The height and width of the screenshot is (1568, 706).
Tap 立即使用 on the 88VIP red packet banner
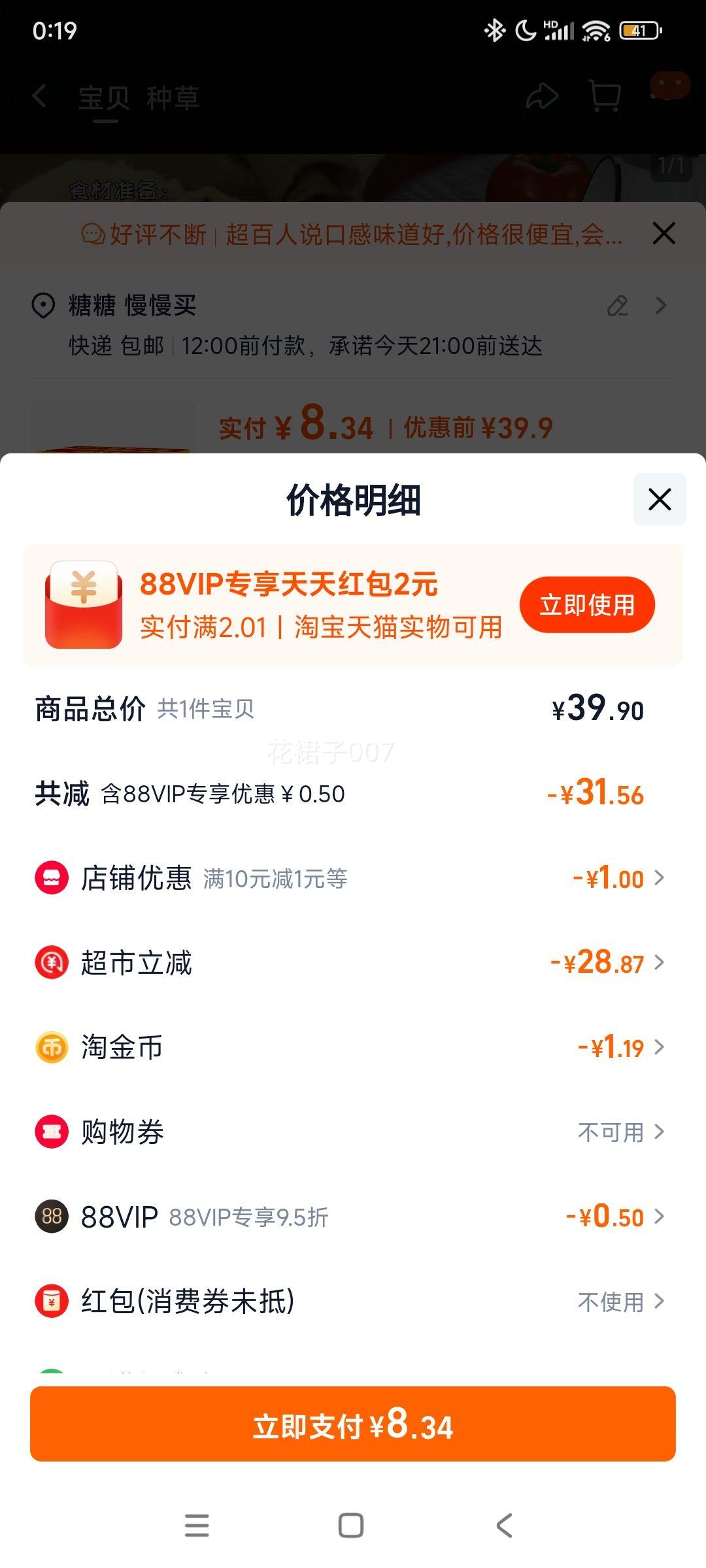[587, 605]
